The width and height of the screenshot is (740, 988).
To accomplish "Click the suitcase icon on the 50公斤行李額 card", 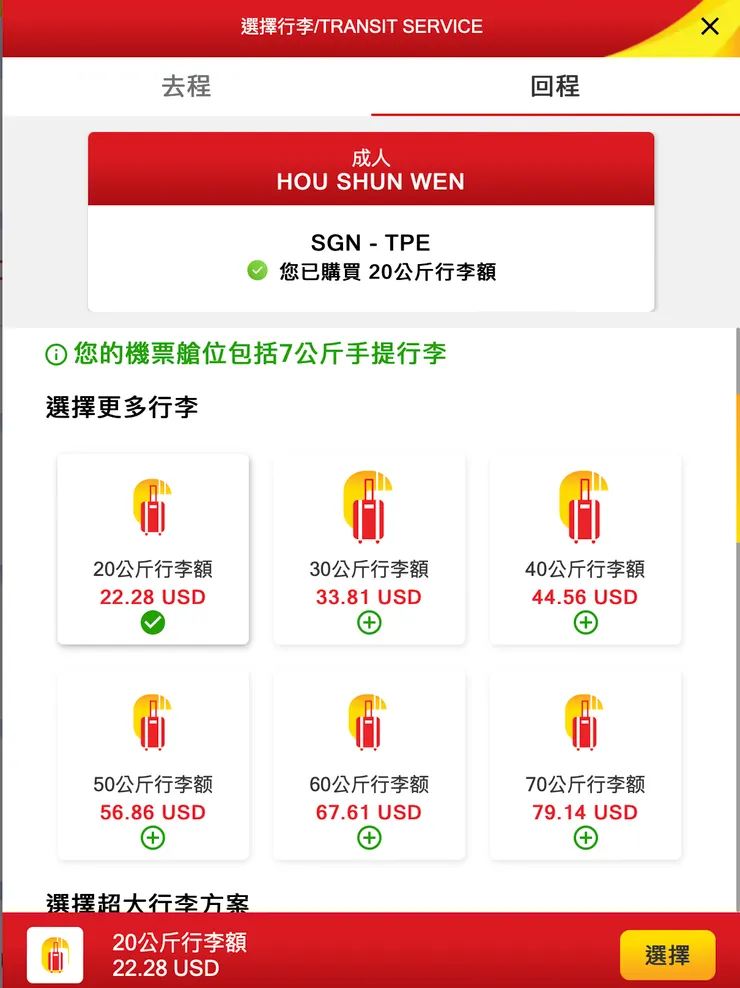I will [152, 720].
